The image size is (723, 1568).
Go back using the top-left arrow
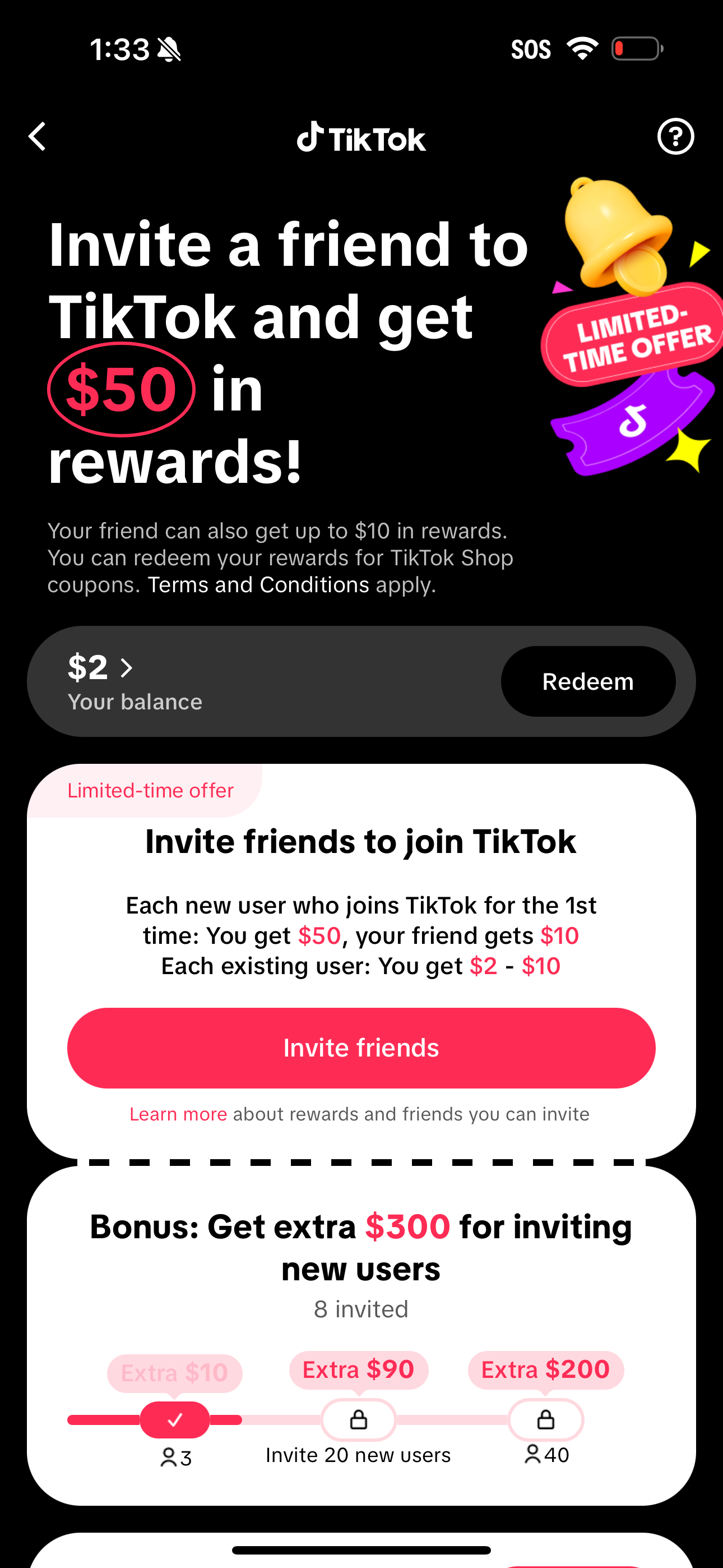[38, 136]
